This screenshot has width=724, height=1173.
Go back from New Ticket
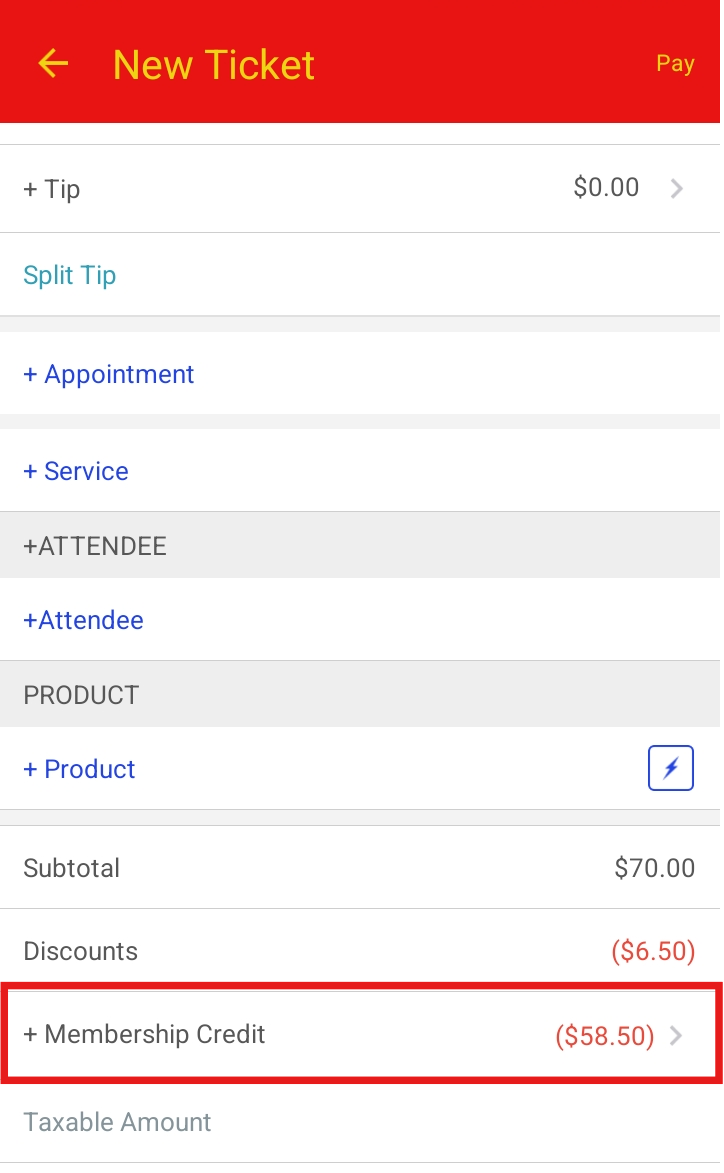coord(53,64)
